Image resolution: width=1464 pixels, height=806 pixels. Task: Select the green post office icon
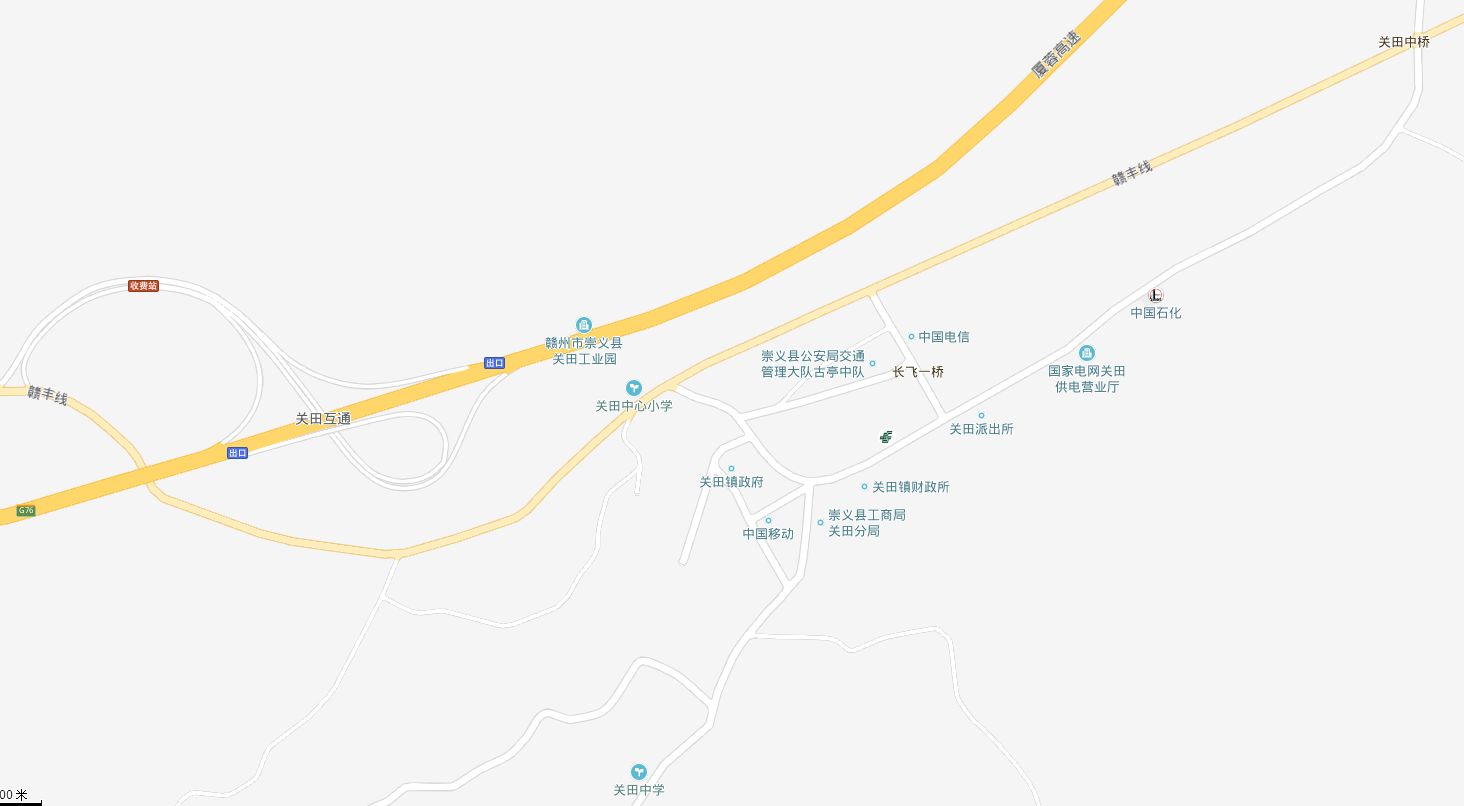(x=886, y=437)
